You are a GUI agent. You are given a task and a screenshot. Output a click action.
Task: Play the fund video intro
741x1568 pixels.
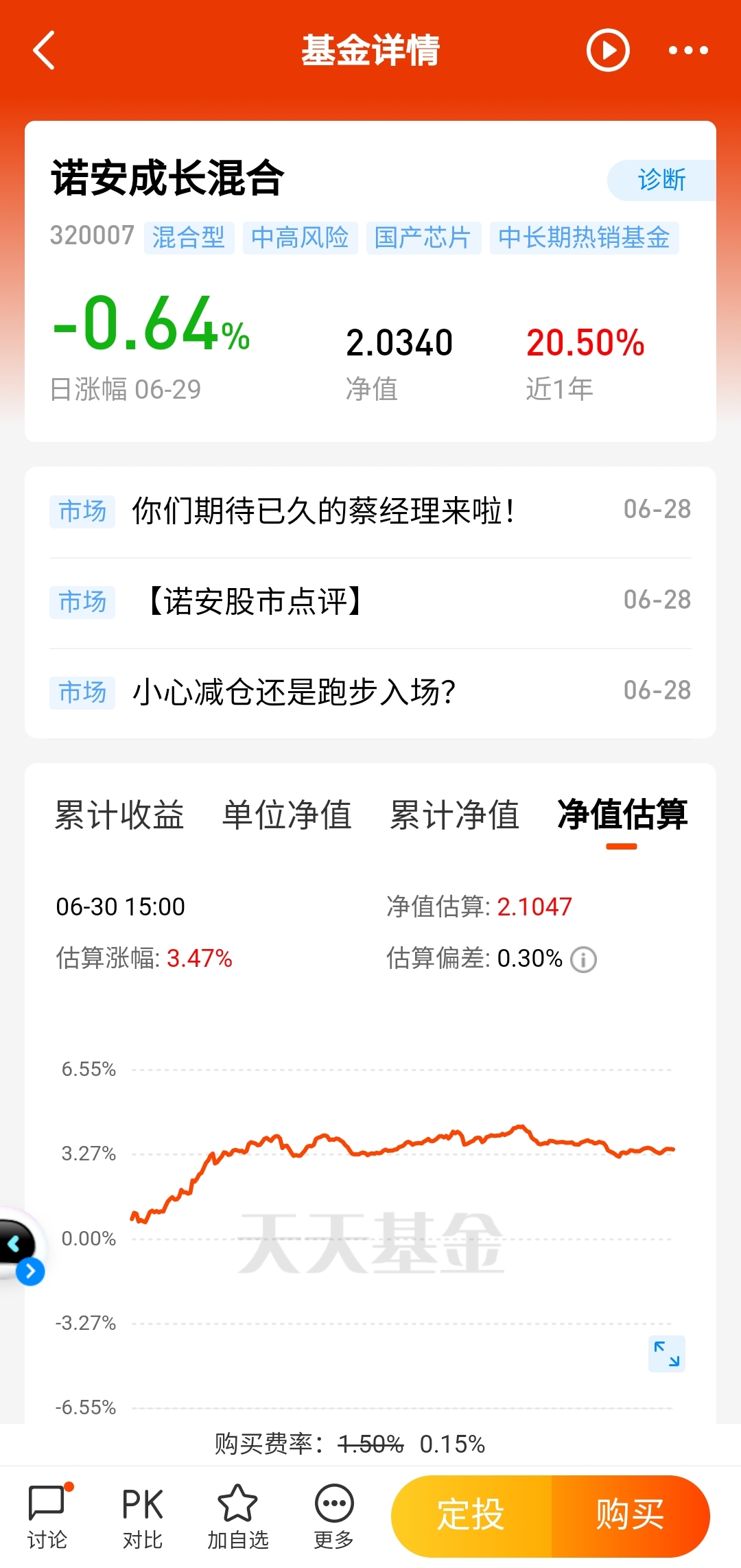coord(608,51)
